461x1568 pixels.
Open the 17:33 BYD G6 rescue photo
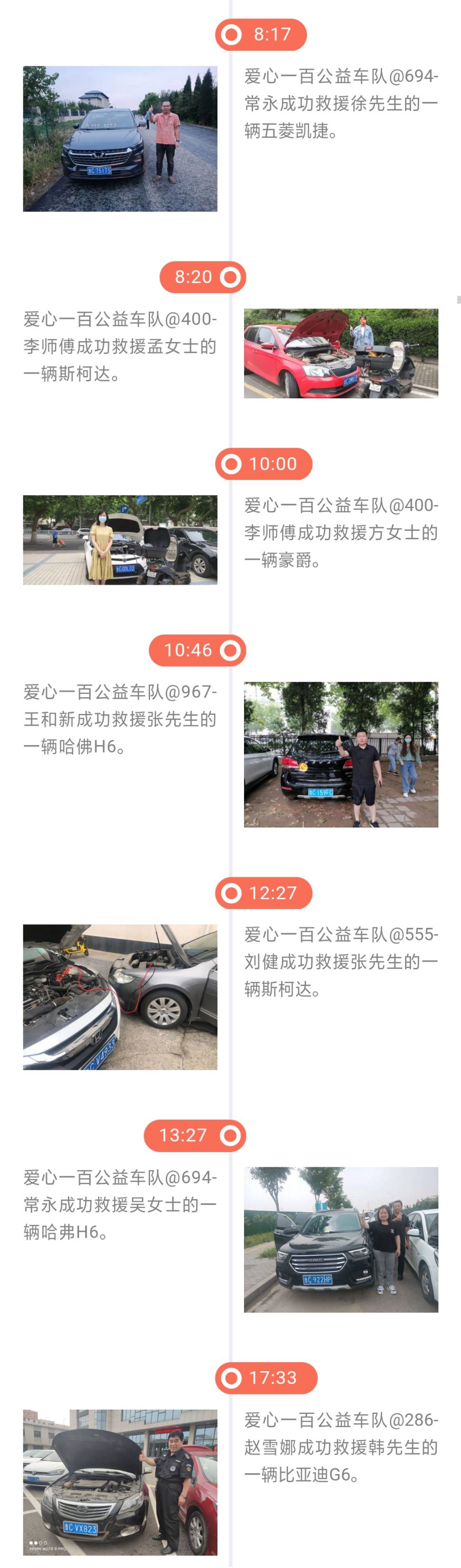pyautogui.click(x=120, y=1482)
